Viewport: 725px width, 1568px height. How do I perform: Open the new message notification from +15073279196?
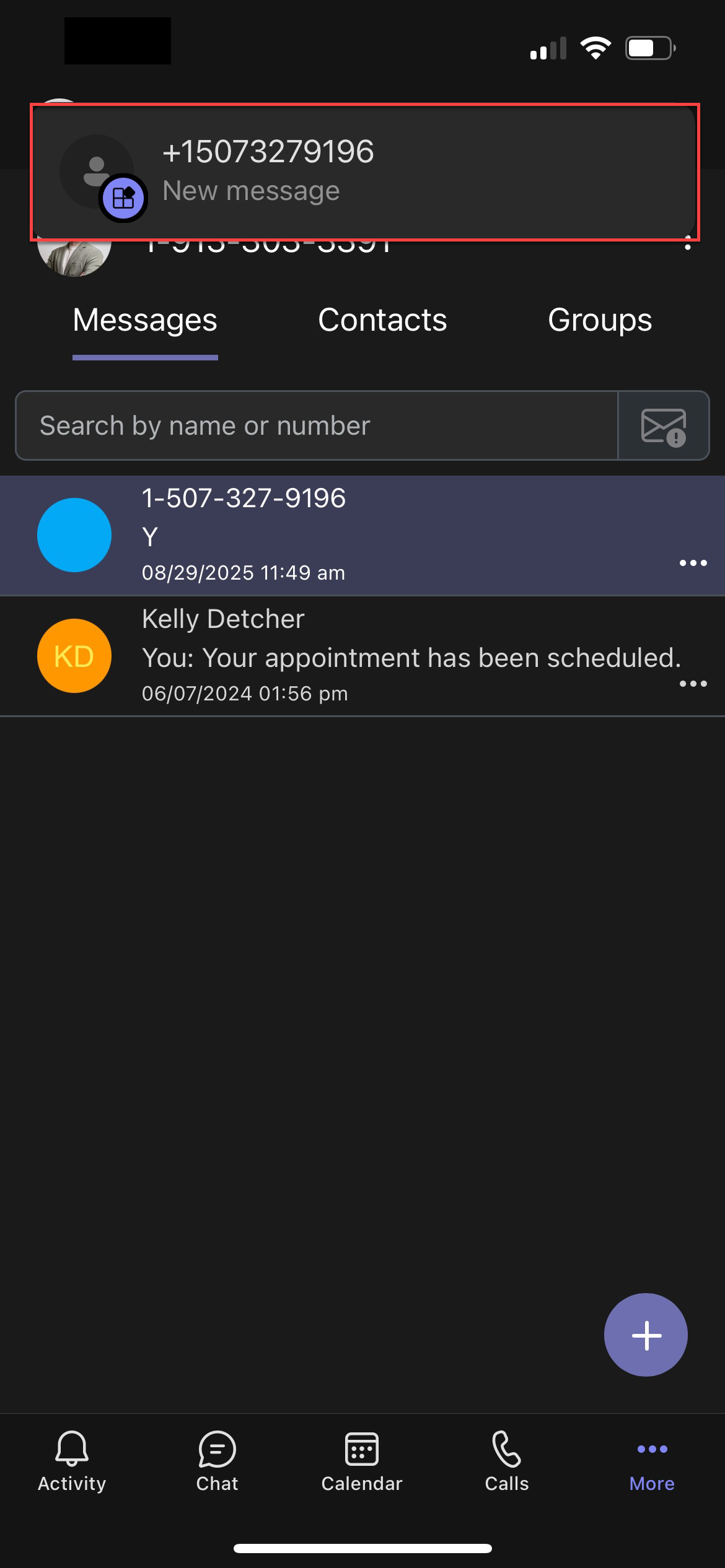364,172
